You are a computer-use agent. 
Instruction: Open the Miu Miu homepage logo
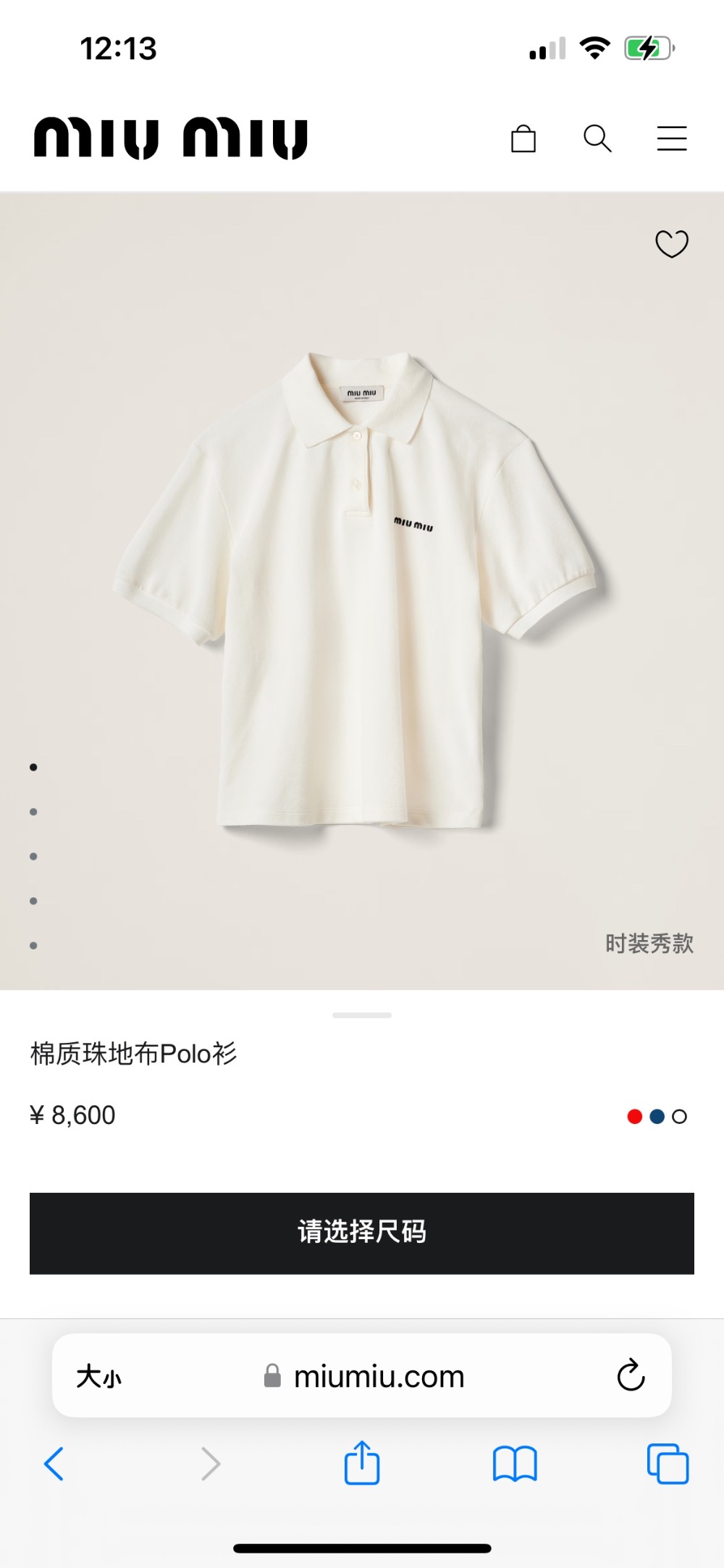tap(171, 138)
